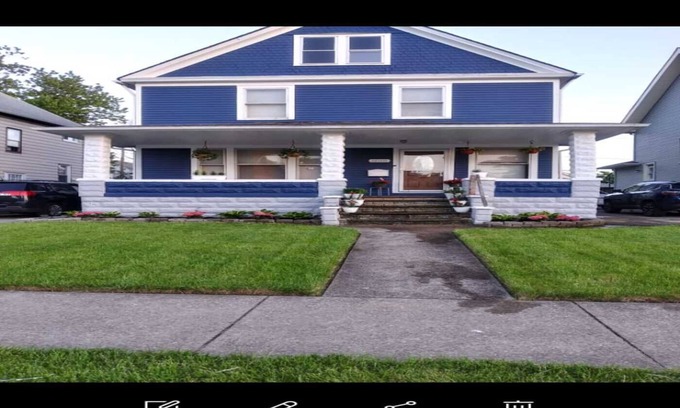The height and width of the screenshot is (408, 680).
Task: Delete this photo with the trash icon
Action: pyautogui.click(x=517, y=404)
